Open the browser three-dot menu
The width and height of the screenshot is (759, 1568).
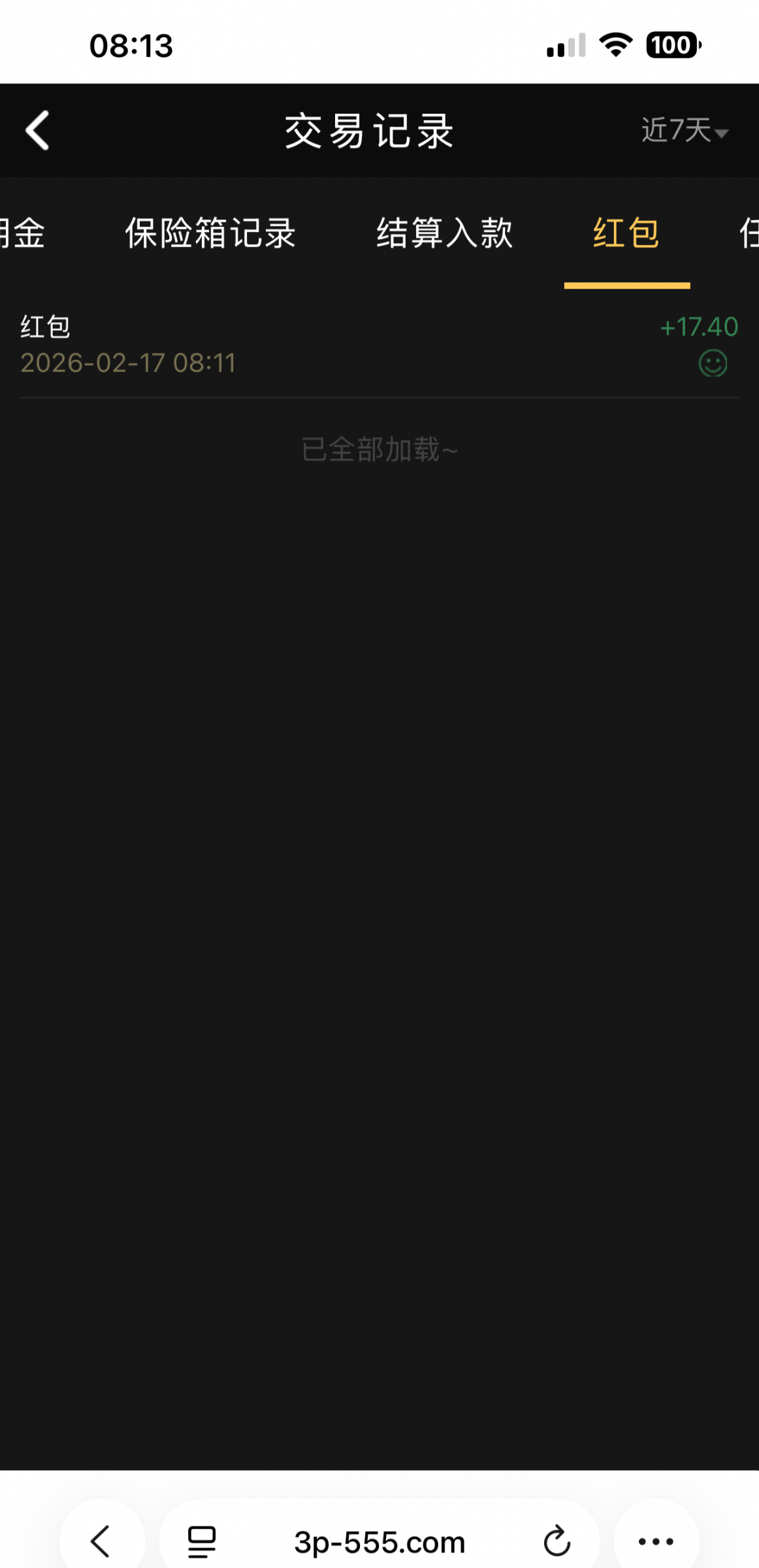656,1541
